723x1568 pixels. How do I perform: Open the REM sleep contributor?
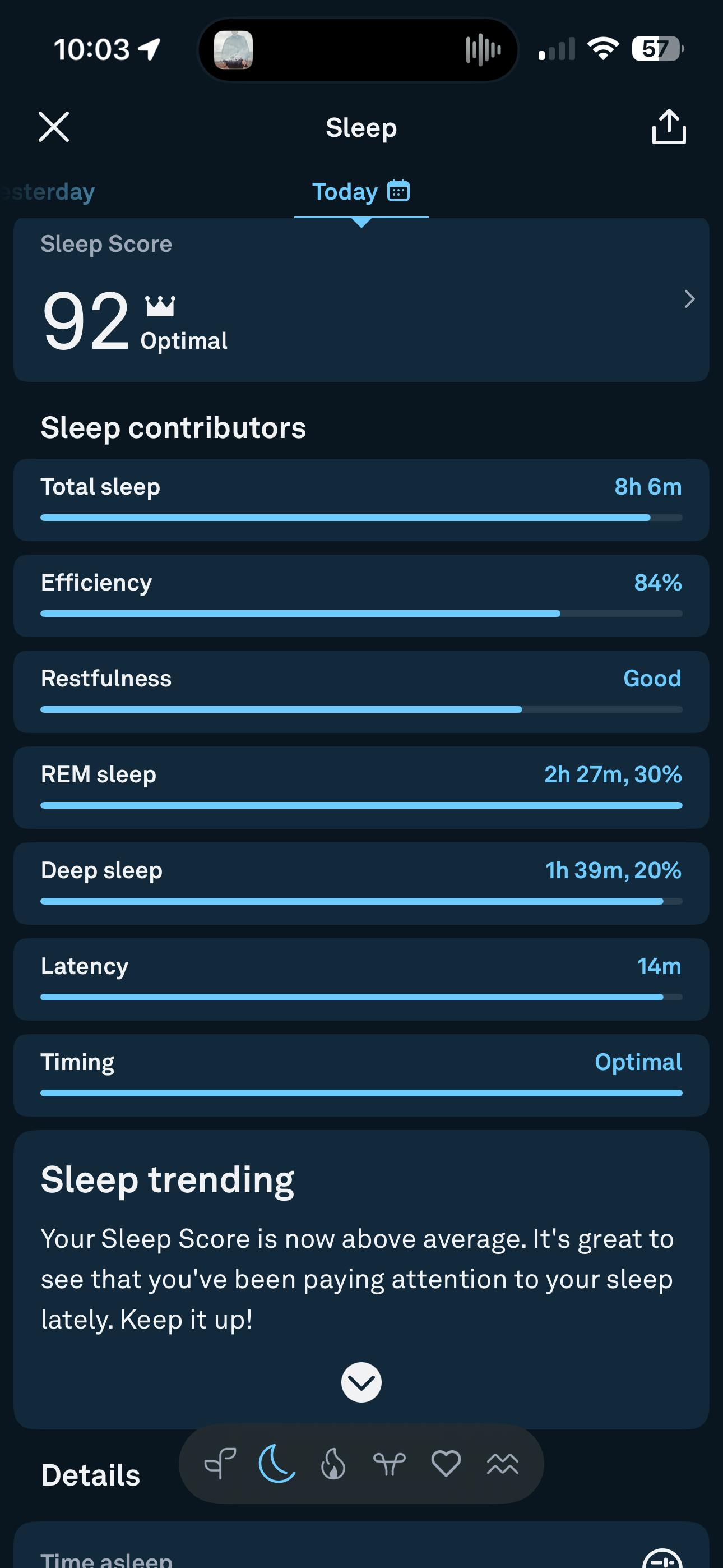pos(361,787)
